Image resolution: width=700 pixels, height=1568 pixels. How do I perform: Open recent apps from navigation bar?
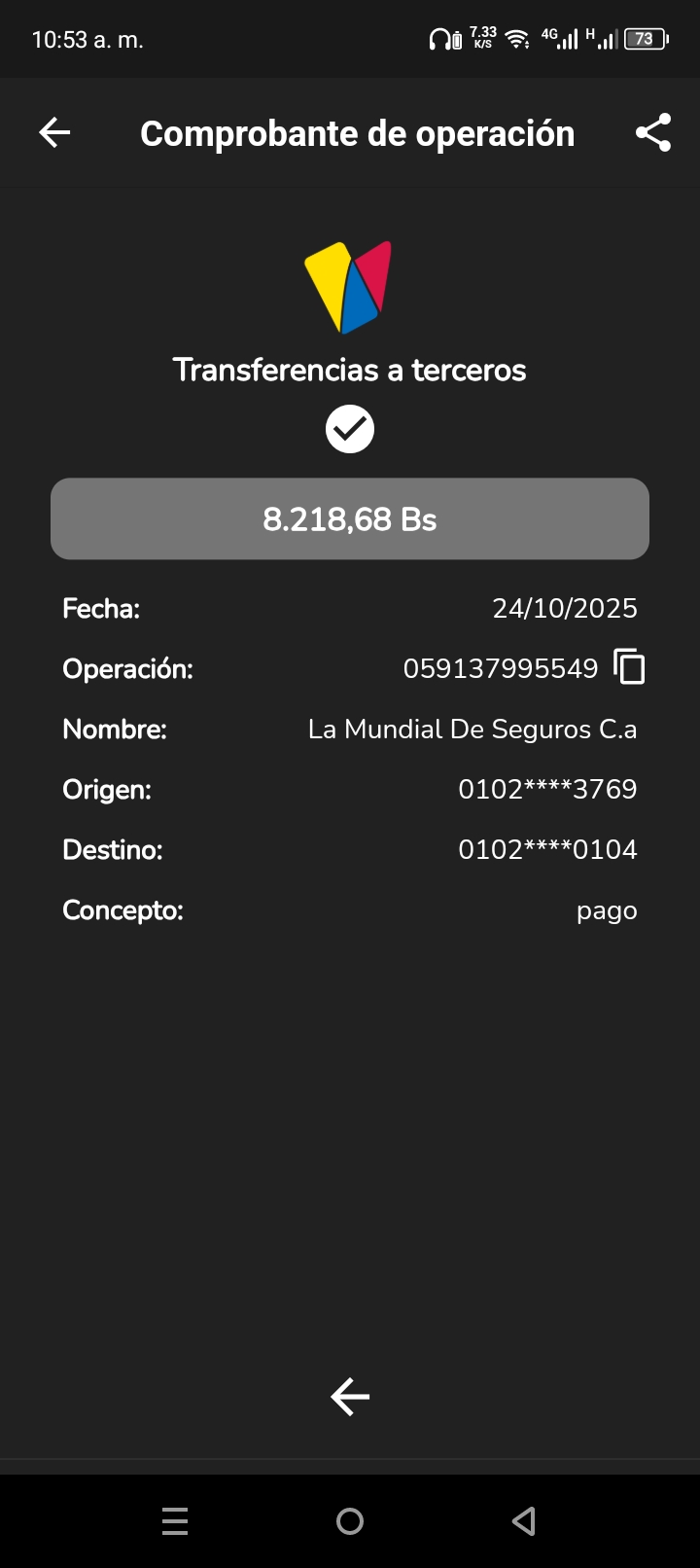(x=175, y=1520)
